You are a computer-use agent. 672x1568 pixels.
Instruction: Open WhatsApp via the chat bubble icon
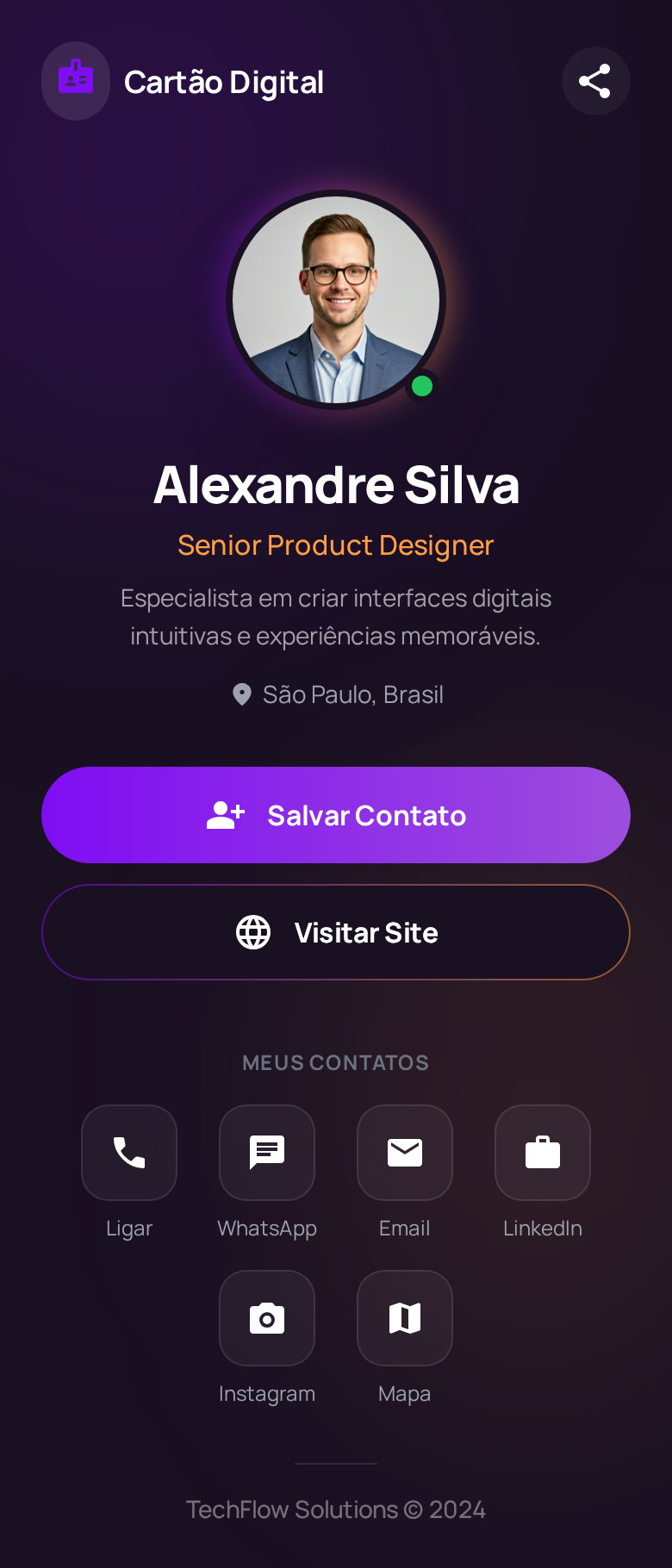266,1152
